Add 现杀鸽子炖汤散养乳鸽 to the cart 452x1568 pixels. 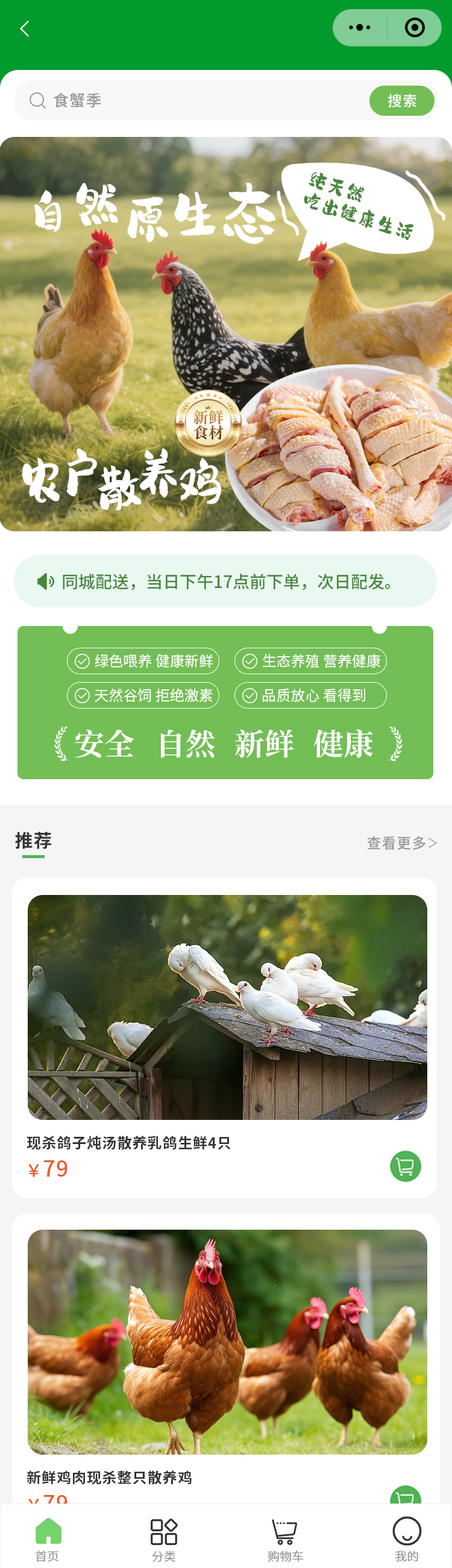tap(404, 1166)
